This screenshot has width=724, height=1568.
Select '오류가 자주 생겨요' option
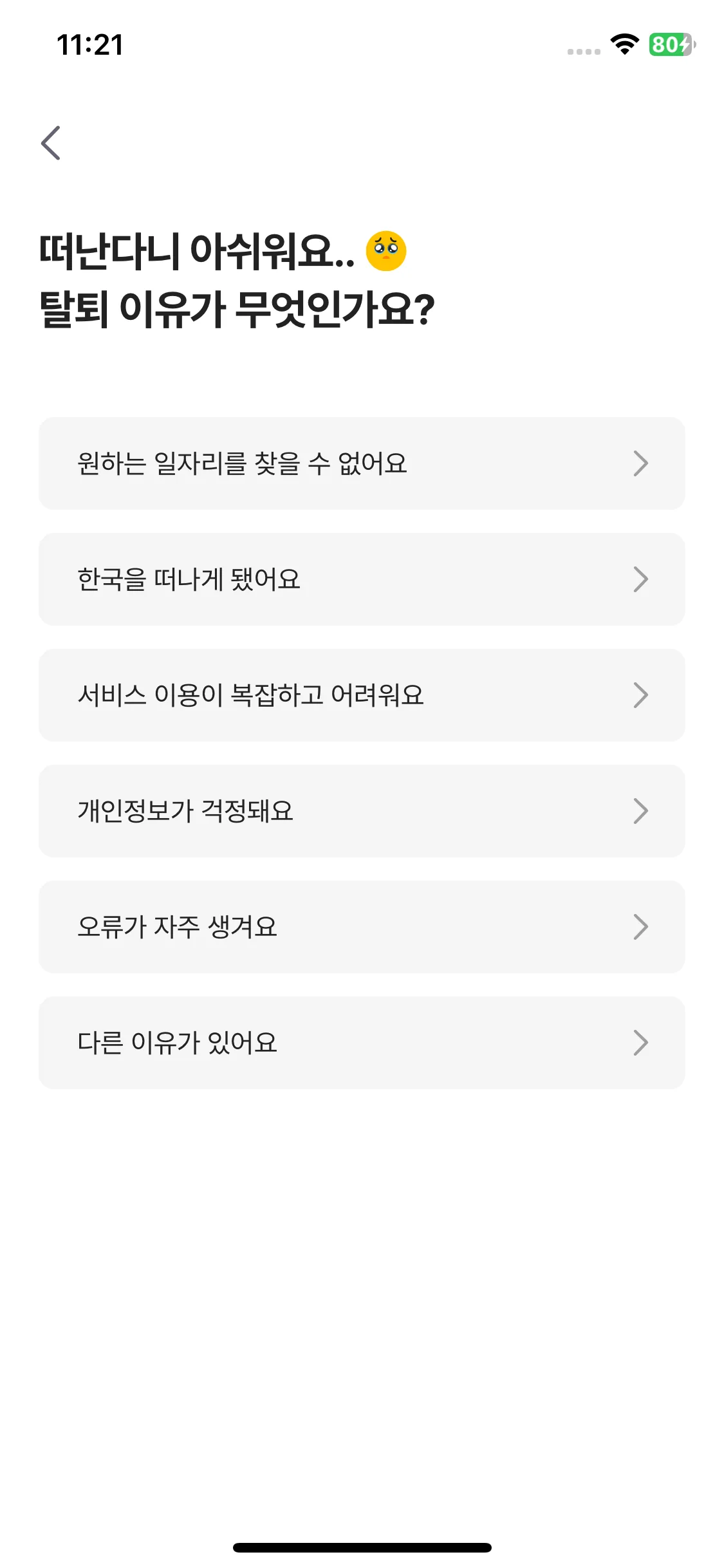362,927
